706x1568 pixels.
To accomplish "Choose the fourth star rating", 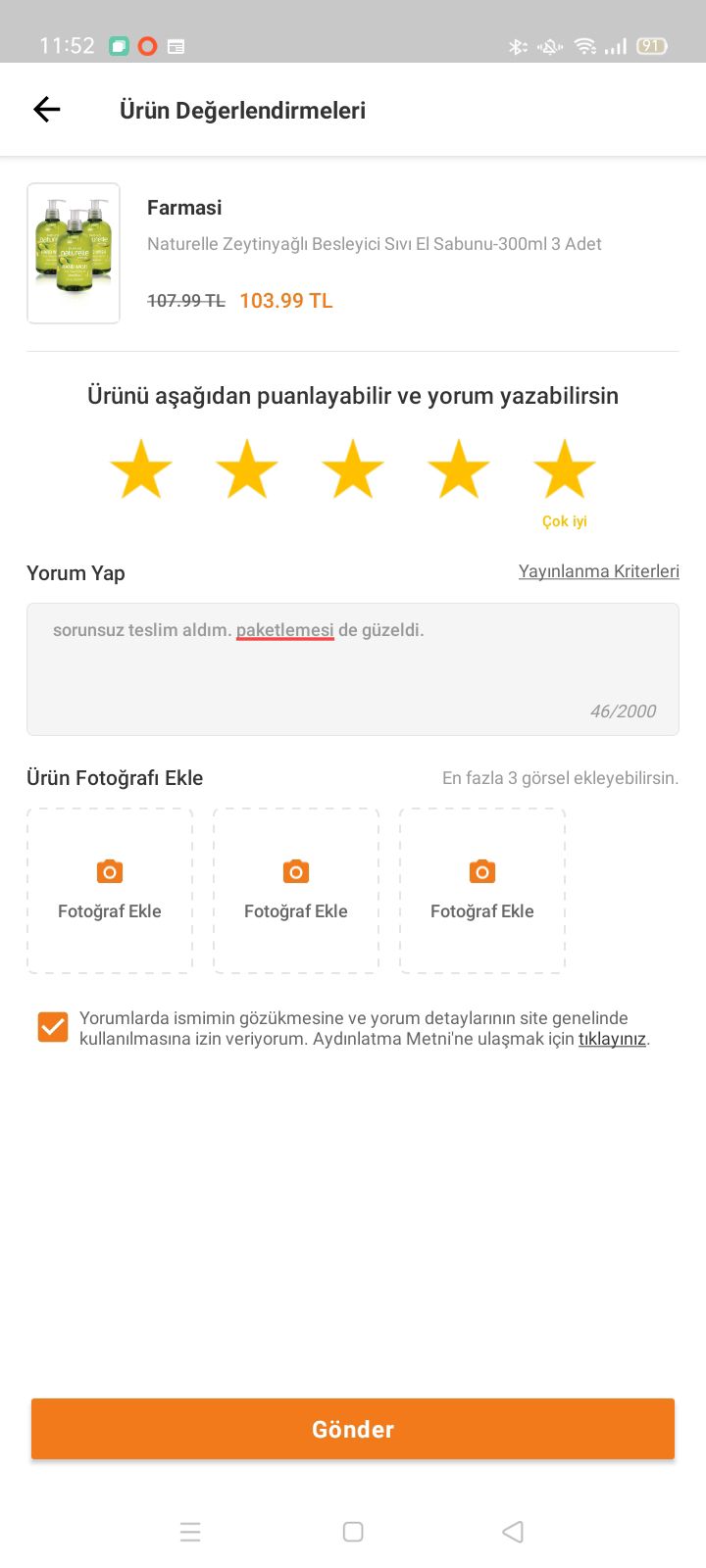I will (x=459, y=469).
